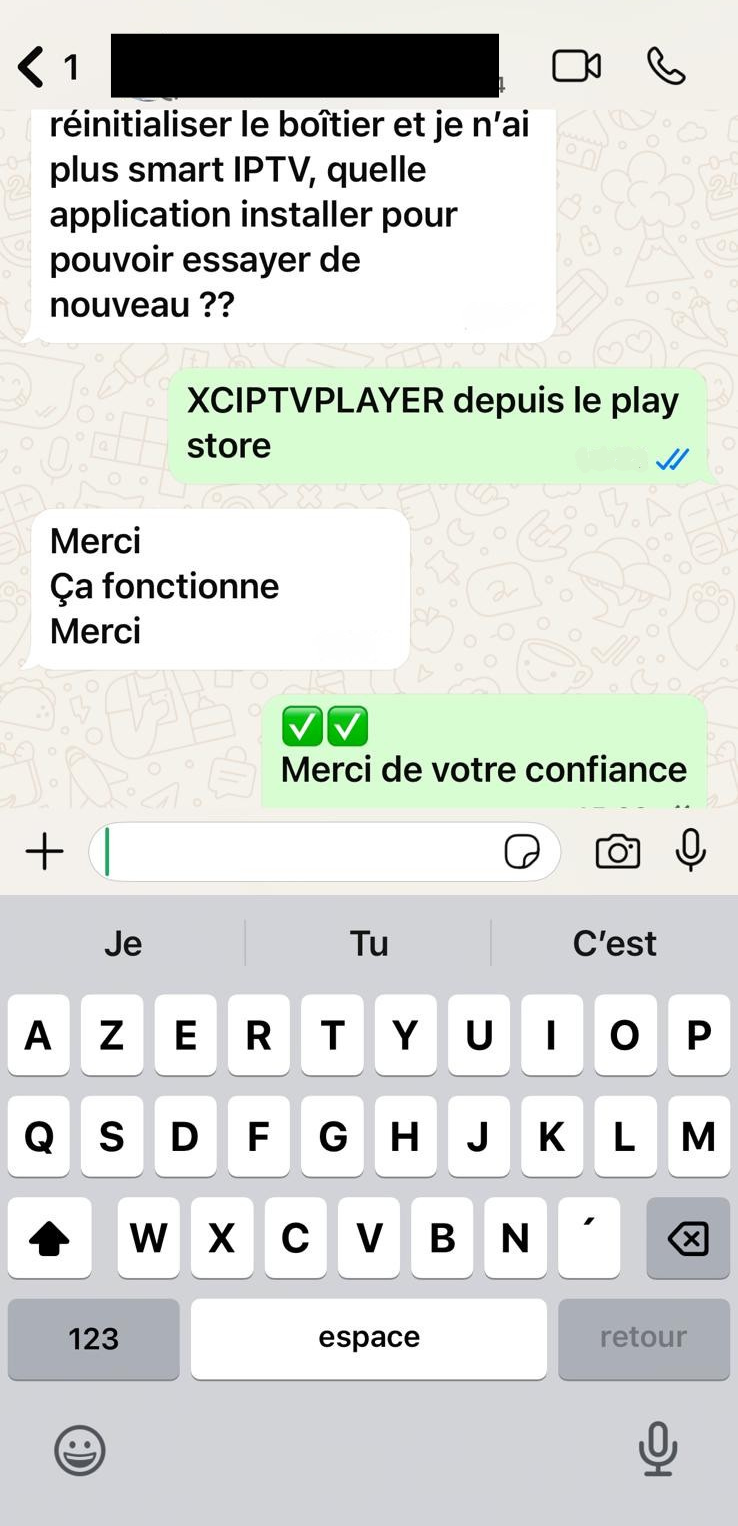Focus the message text field

click(300, 852)
